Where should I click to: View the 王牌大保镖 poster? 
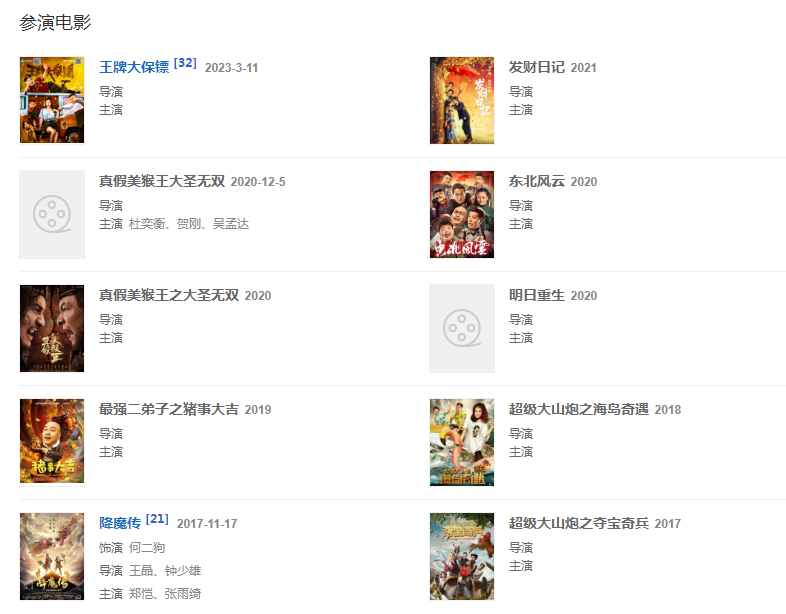point(52,100)
